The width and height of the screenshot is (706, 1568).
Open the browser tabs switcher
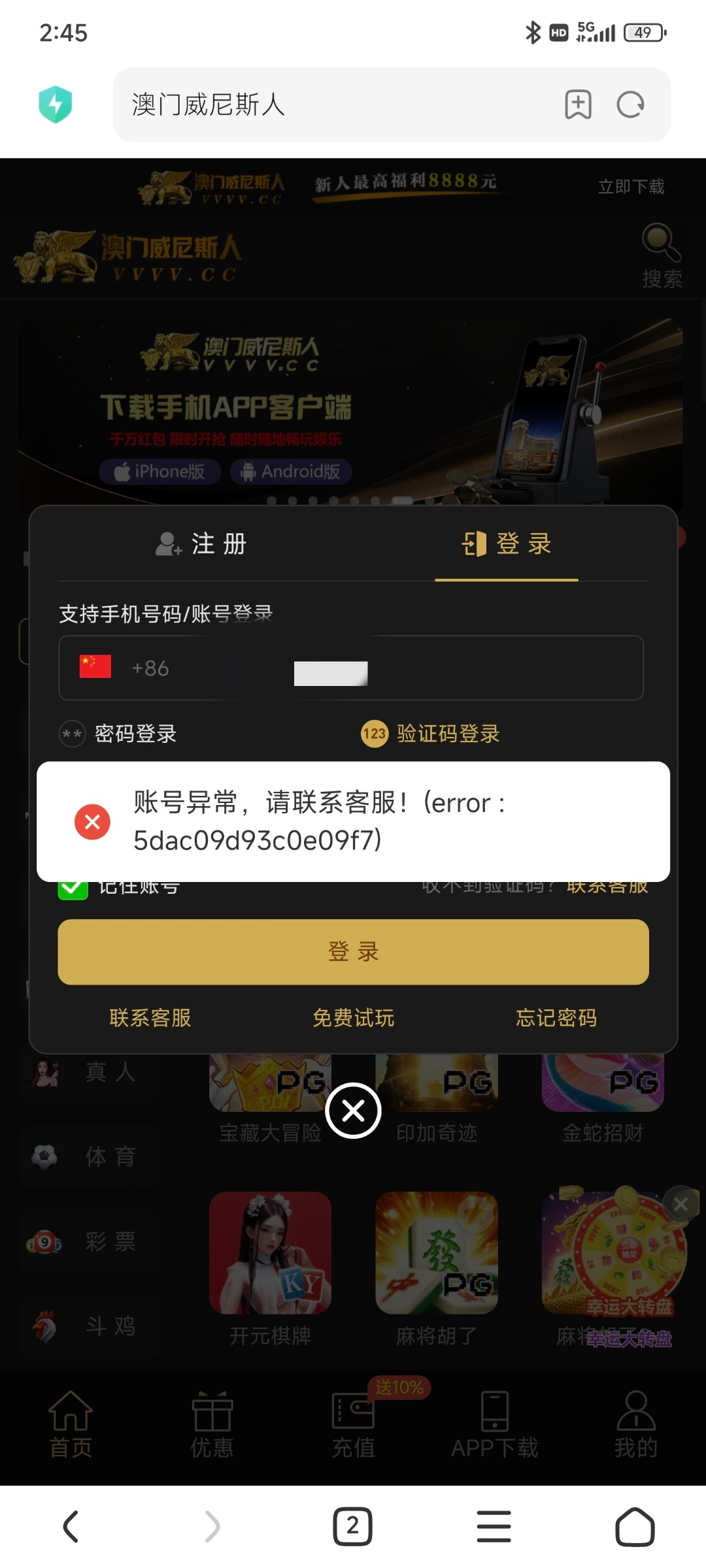click(x=352, y=1527)
